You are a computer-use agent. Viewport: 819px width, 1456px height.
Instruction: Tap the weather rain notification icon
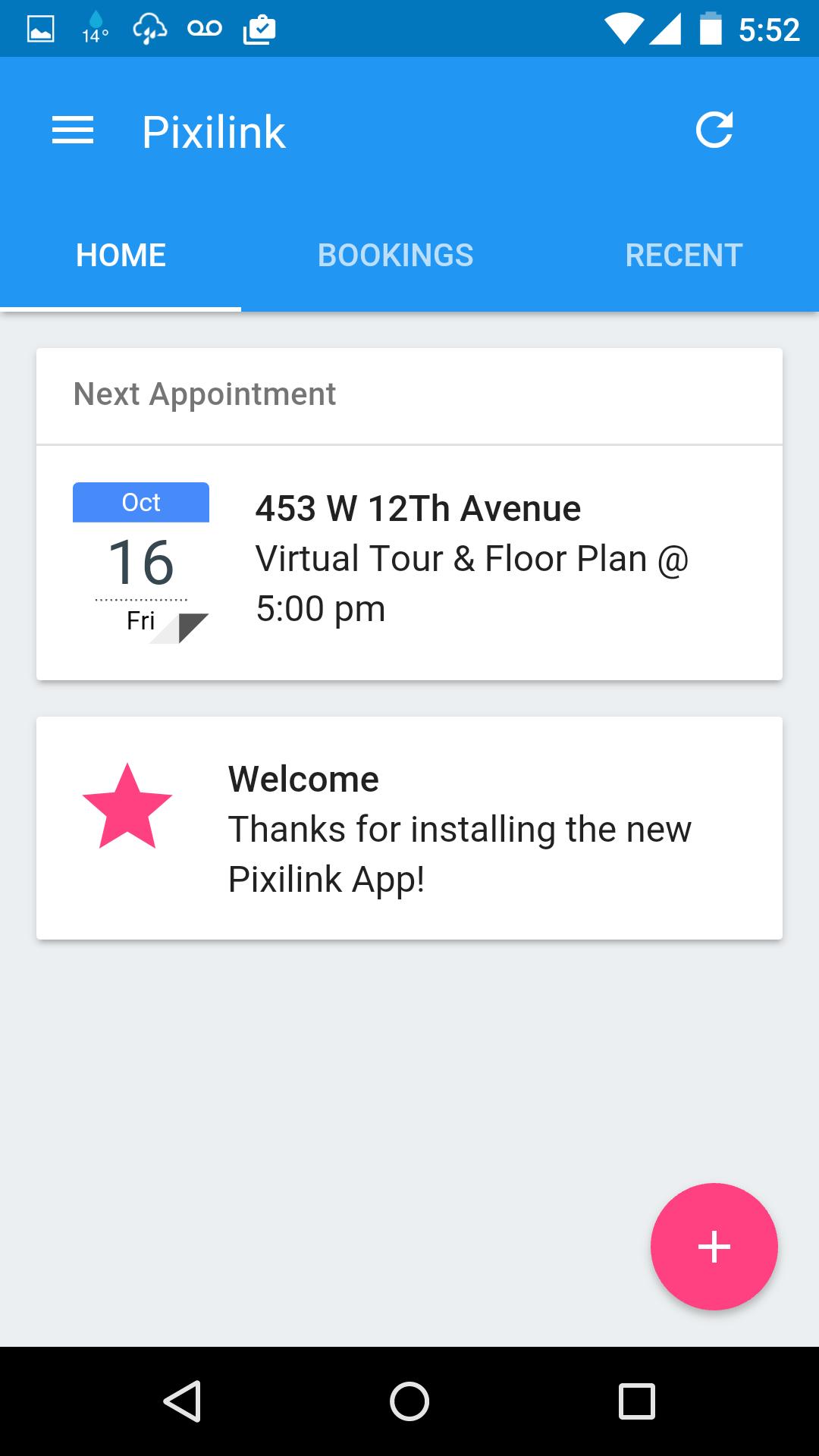coord(149,27)
